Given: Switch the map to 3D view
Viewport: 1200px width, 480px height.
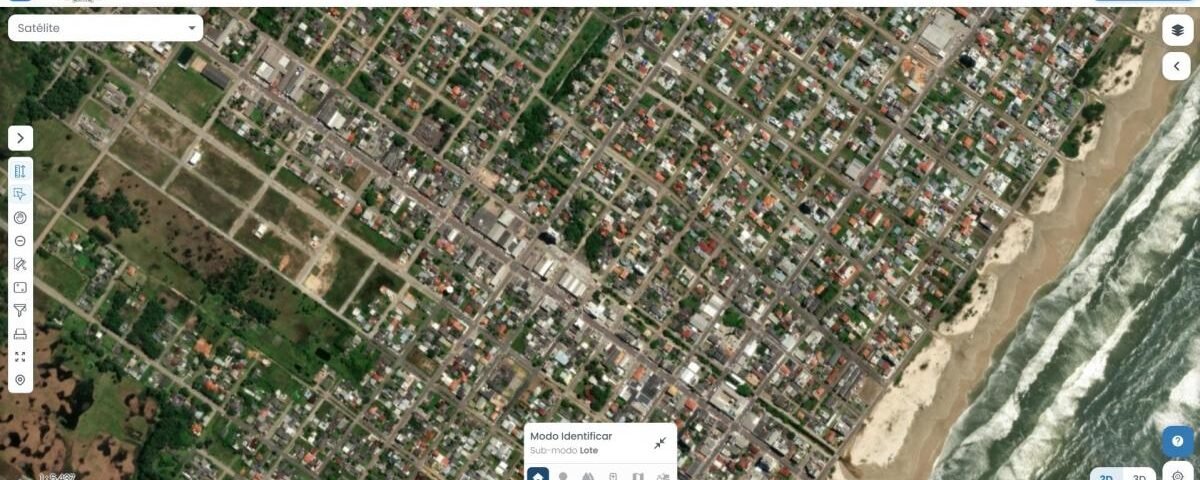Looking at the screenshot, I should pyautogui.click(x=1139, y=476).
